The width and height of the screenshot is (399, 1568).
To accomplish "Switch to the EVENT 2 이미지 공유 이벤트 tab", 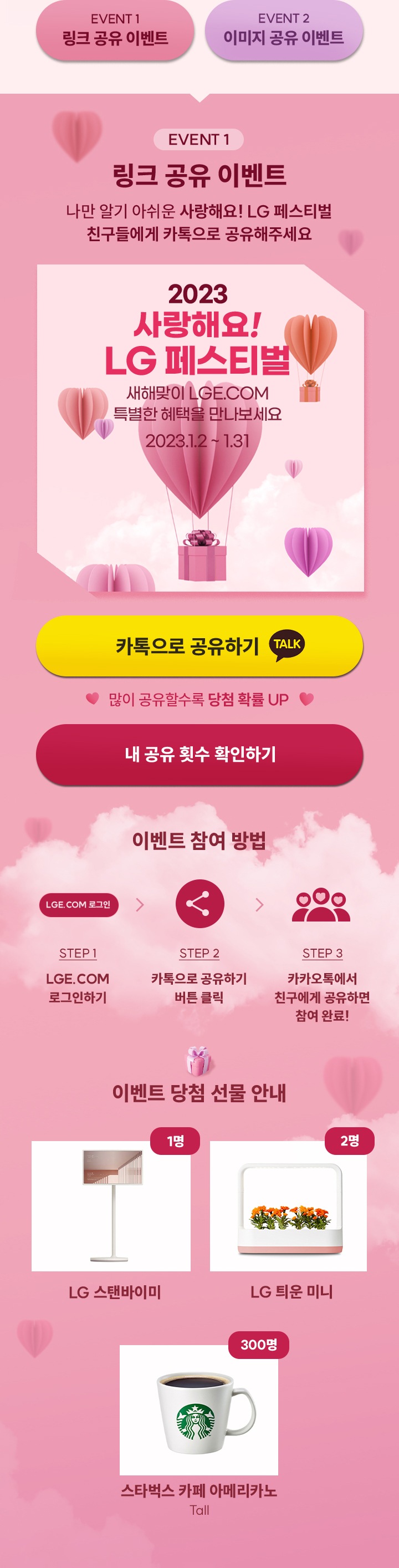I will point(283,30).
